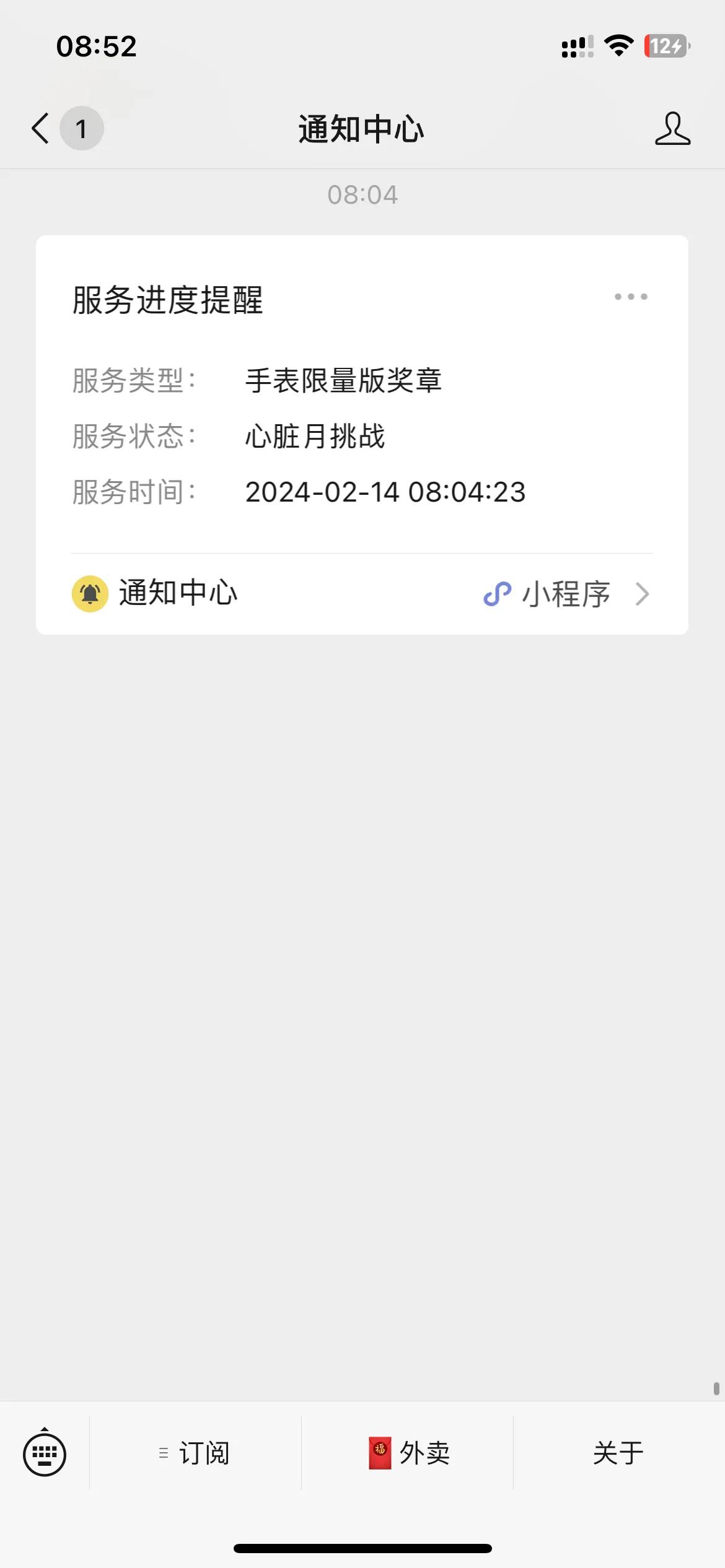725x1568 pixels.
Task: Tap the 关于 menu button
Action: (x=618, y=1453)
